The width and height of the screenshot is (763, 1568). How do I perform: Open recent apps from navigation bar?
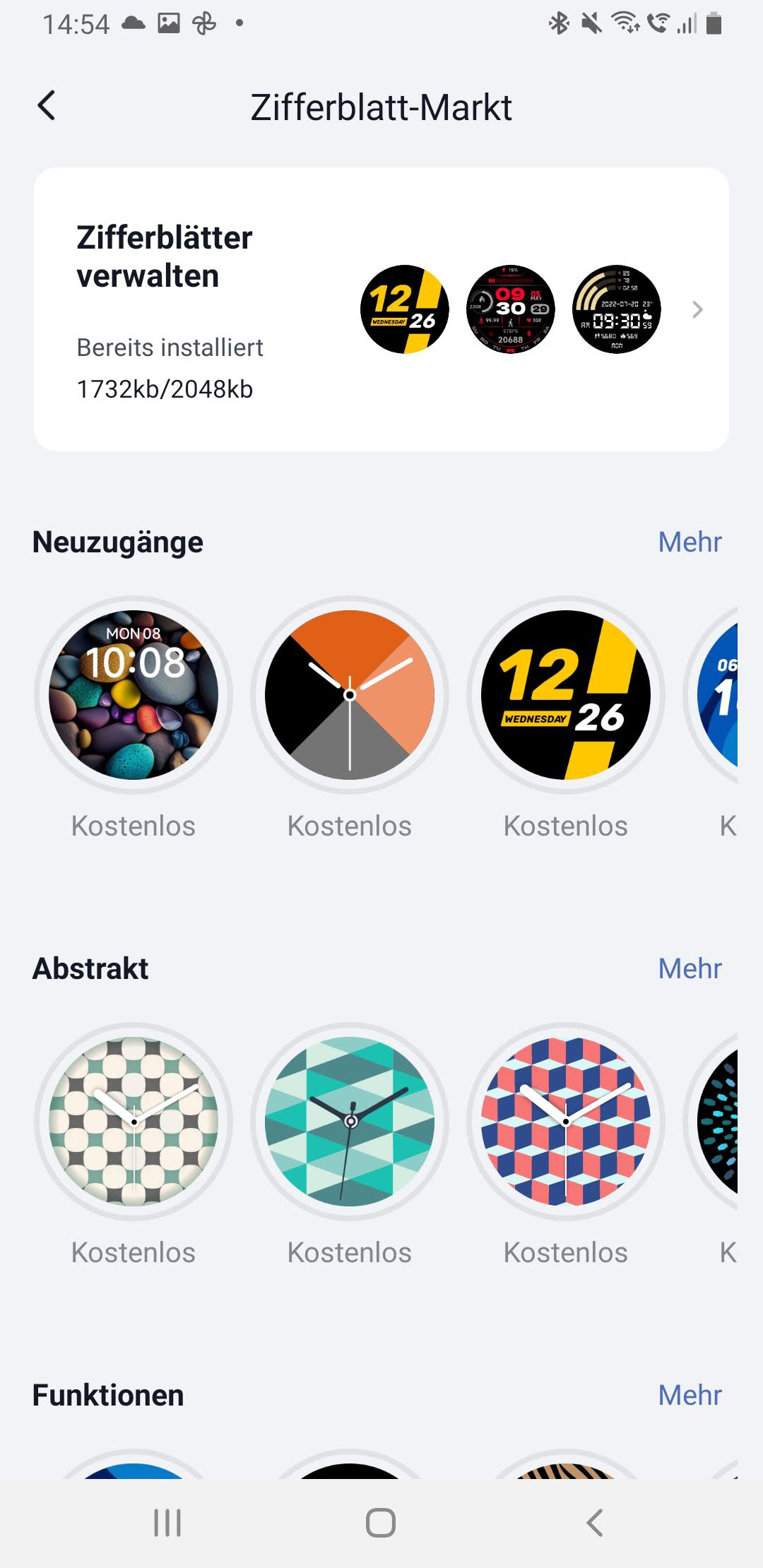click(167, 1523)
